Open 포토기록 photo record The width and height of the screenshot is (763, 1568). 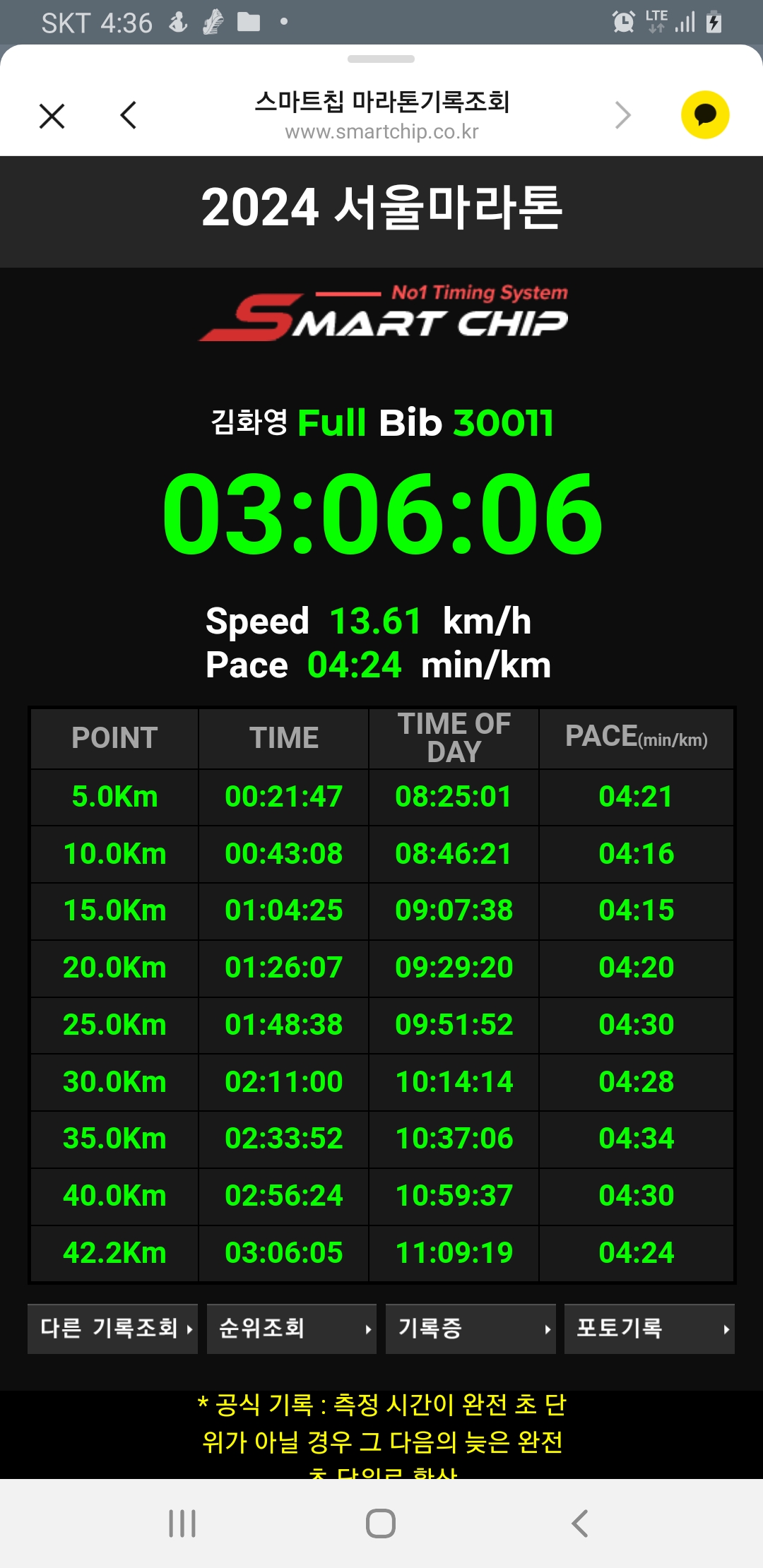pos(649,1329)
